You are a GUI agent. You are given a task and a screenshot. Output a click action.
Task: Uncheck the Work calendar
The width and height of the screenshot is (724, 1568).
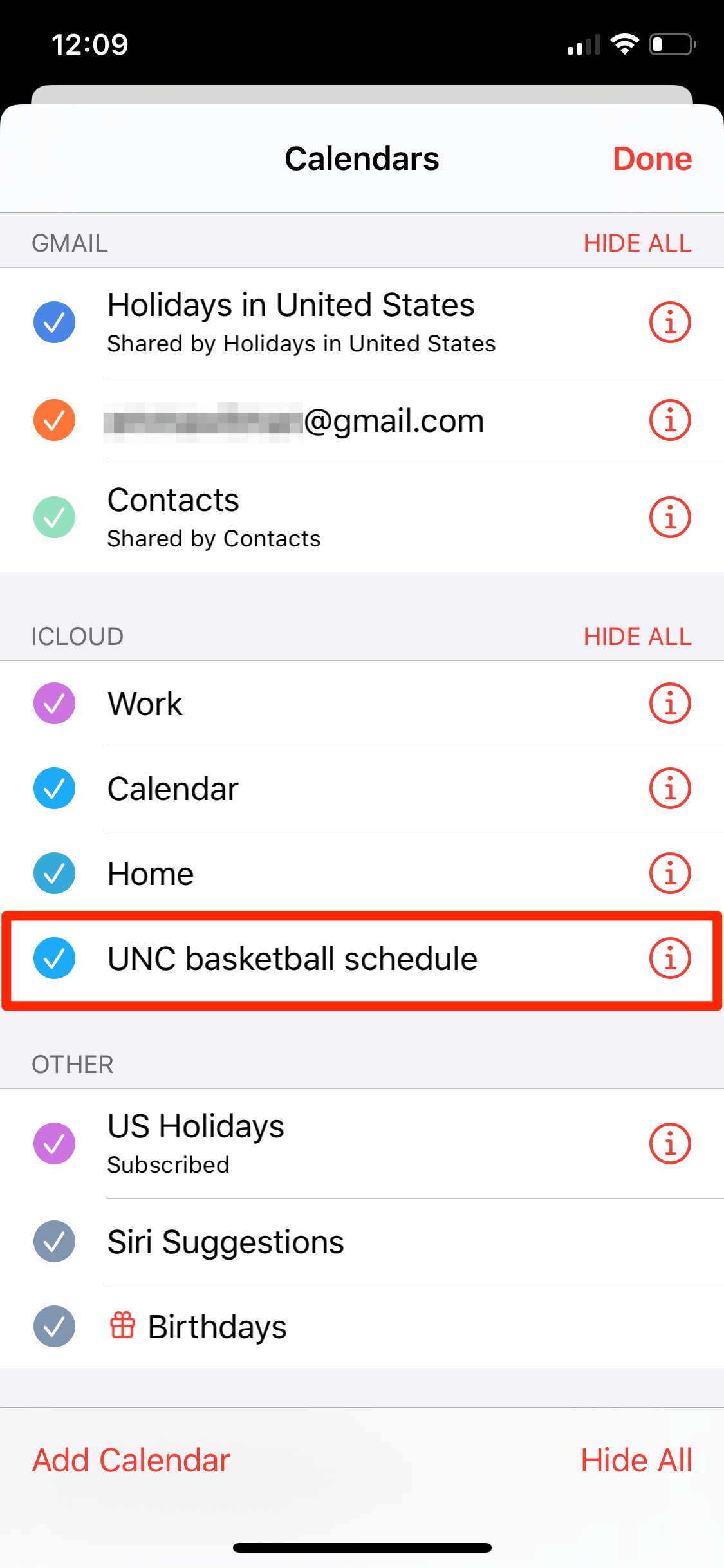point(55,704)
